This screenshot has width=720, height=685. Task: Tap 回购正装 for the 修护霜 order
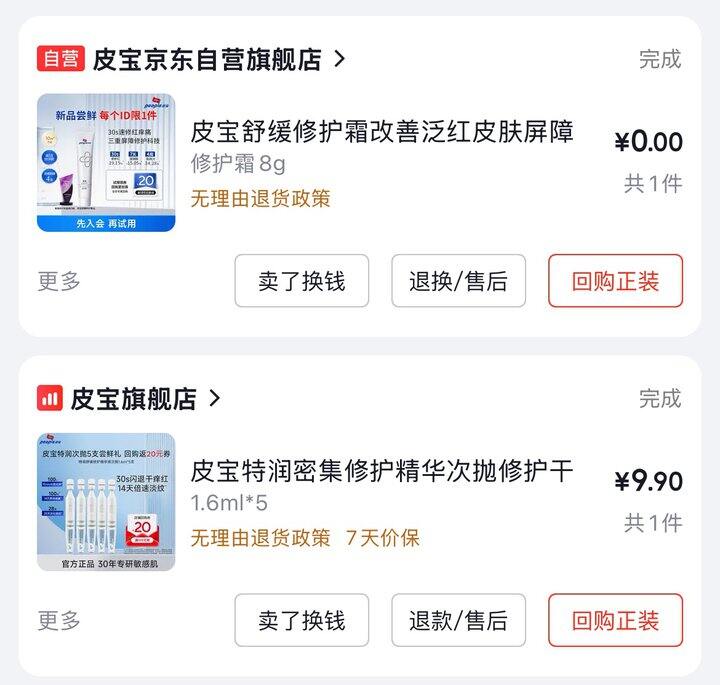pyautogui.click(x=615, y=281)
